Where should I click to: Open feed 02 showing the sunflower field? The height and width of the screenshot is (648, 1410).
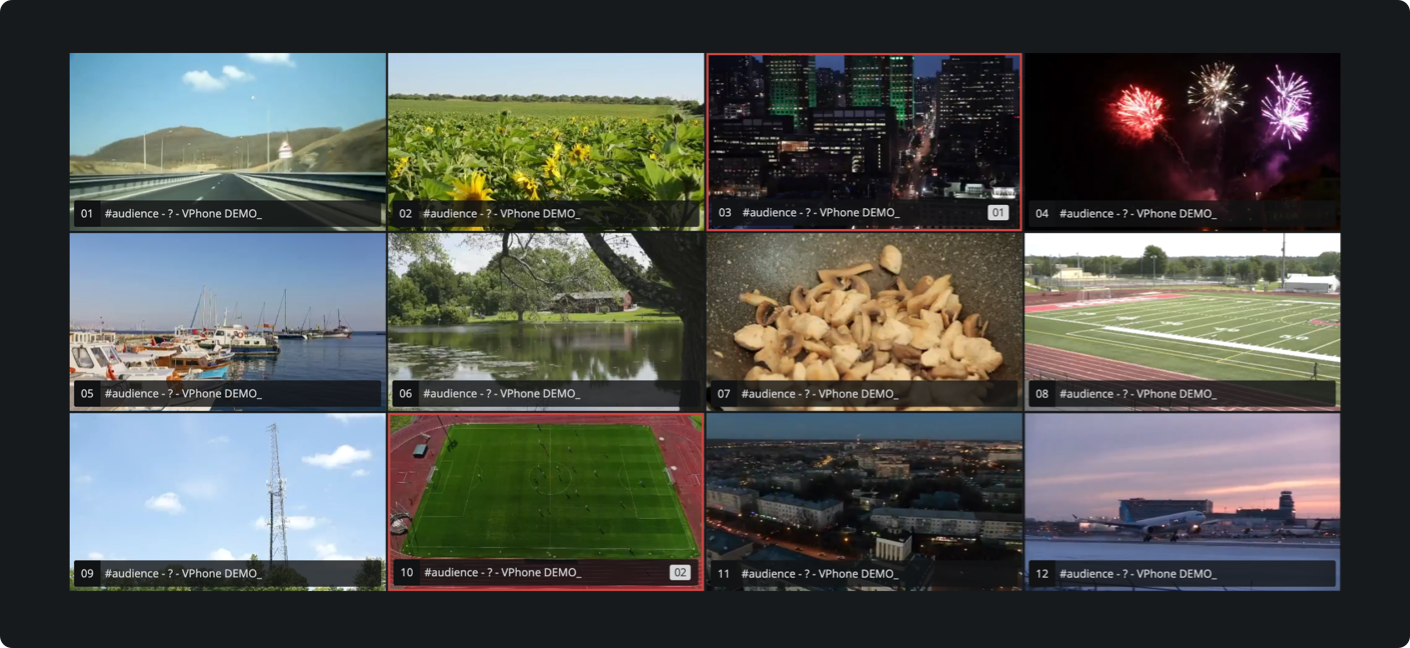(x=545, y=130)
